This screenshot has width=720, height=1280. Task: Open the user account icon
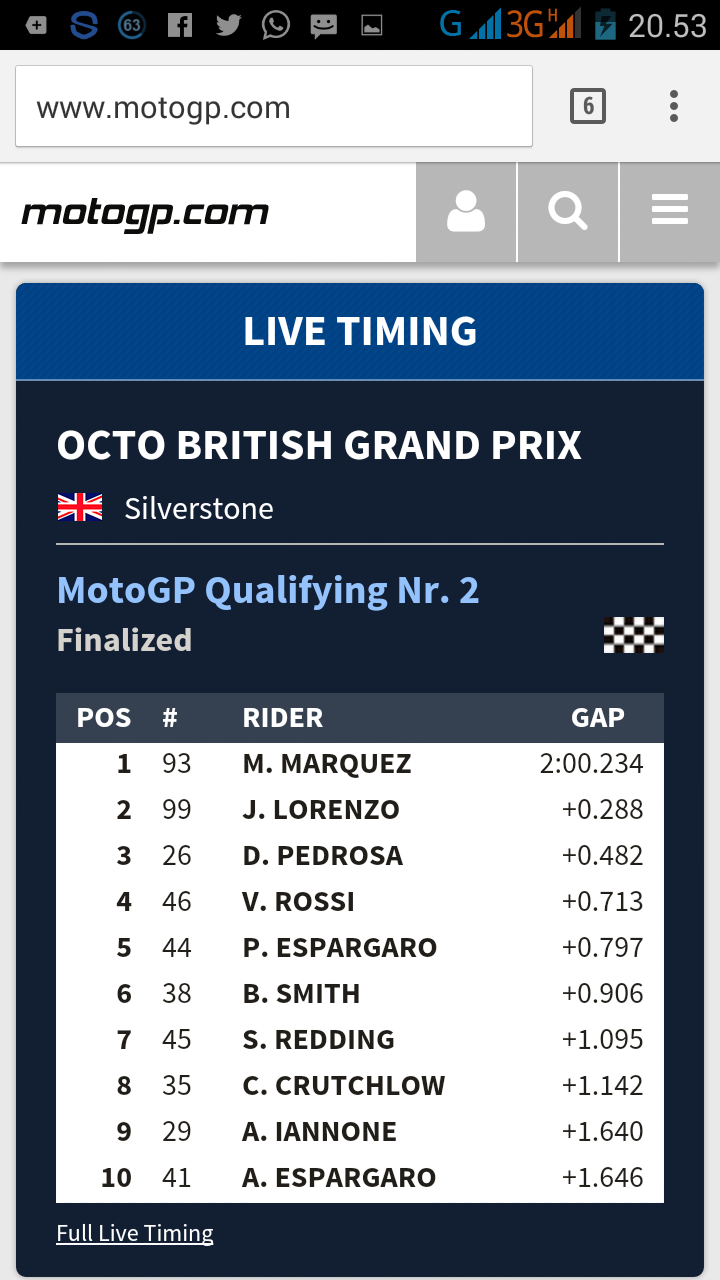click(x=466, y=212)
